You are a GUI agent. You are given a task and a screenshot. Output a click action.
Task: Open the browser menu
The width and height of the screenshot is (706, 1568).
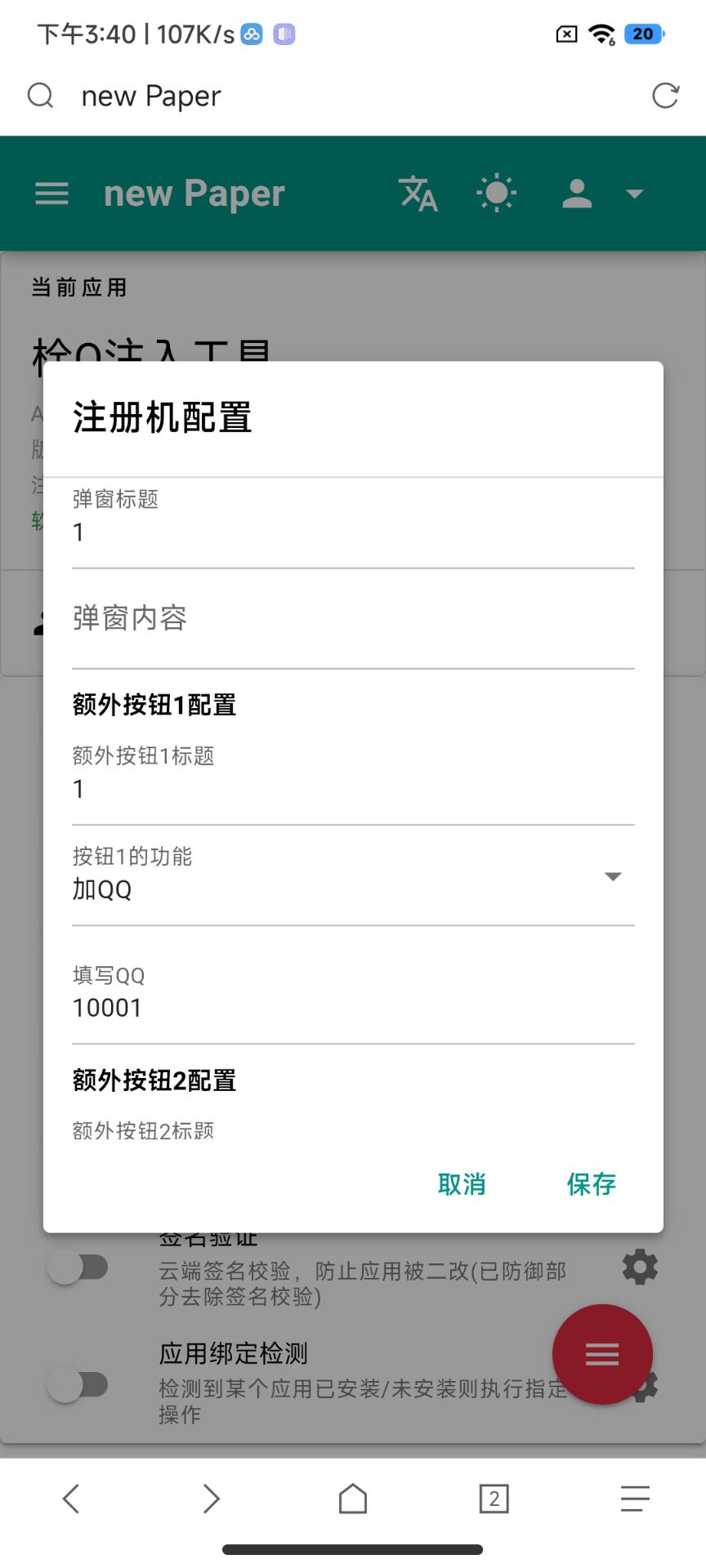(635, 1499)
